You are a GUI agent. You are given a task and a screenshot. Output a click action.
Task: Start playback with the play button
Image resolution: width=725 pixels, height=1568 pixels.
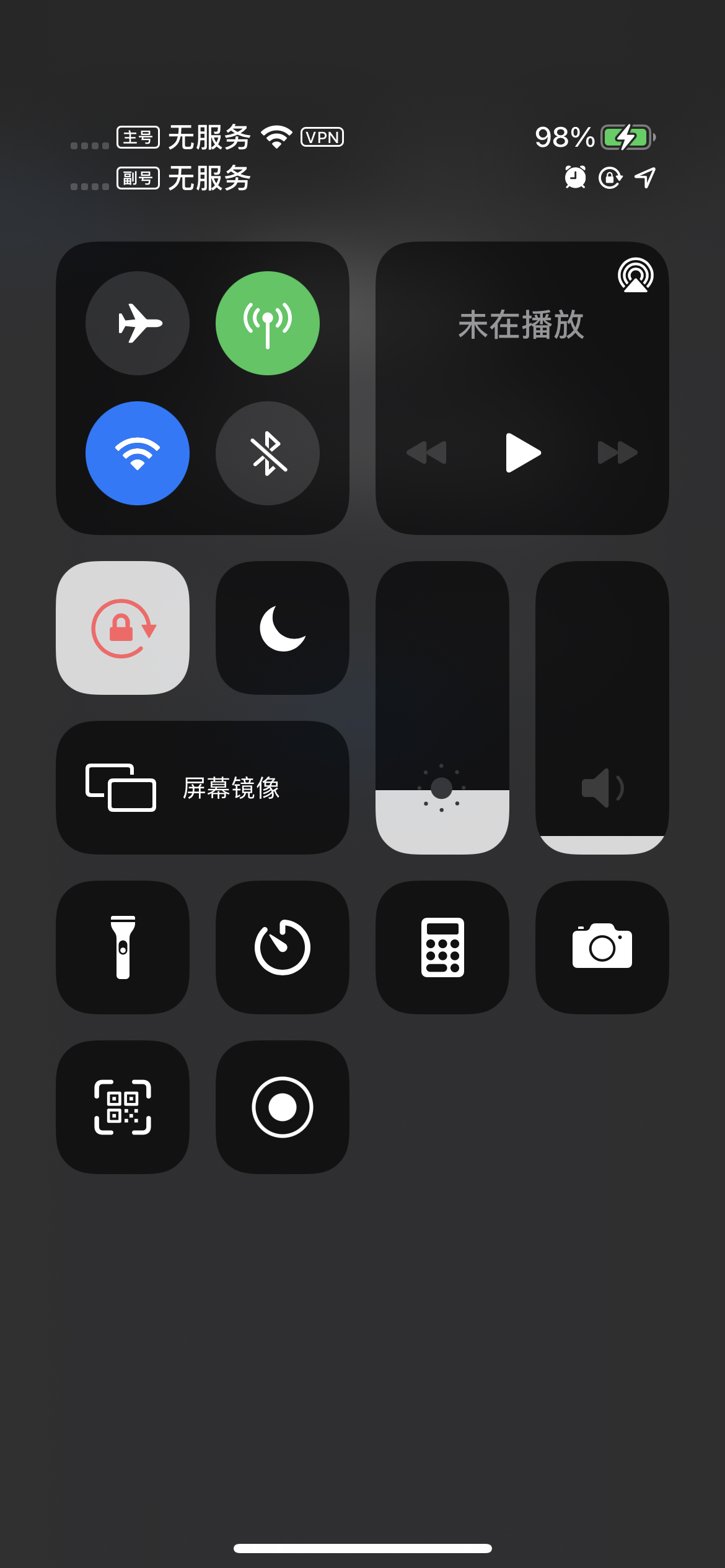point(522,453)
